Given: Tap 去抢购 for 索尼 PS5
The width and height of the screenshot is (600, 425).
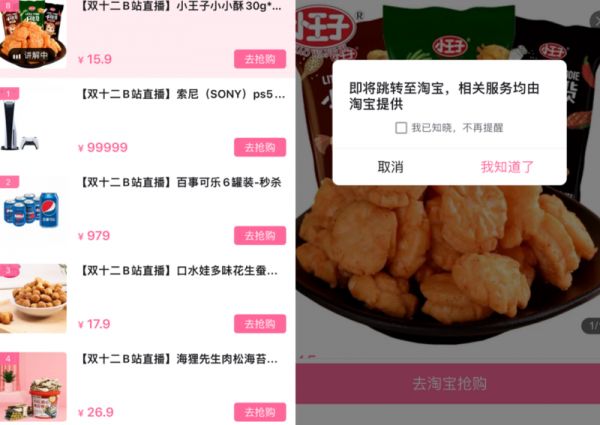Looking at the screenshot, I should coord(260,147).
